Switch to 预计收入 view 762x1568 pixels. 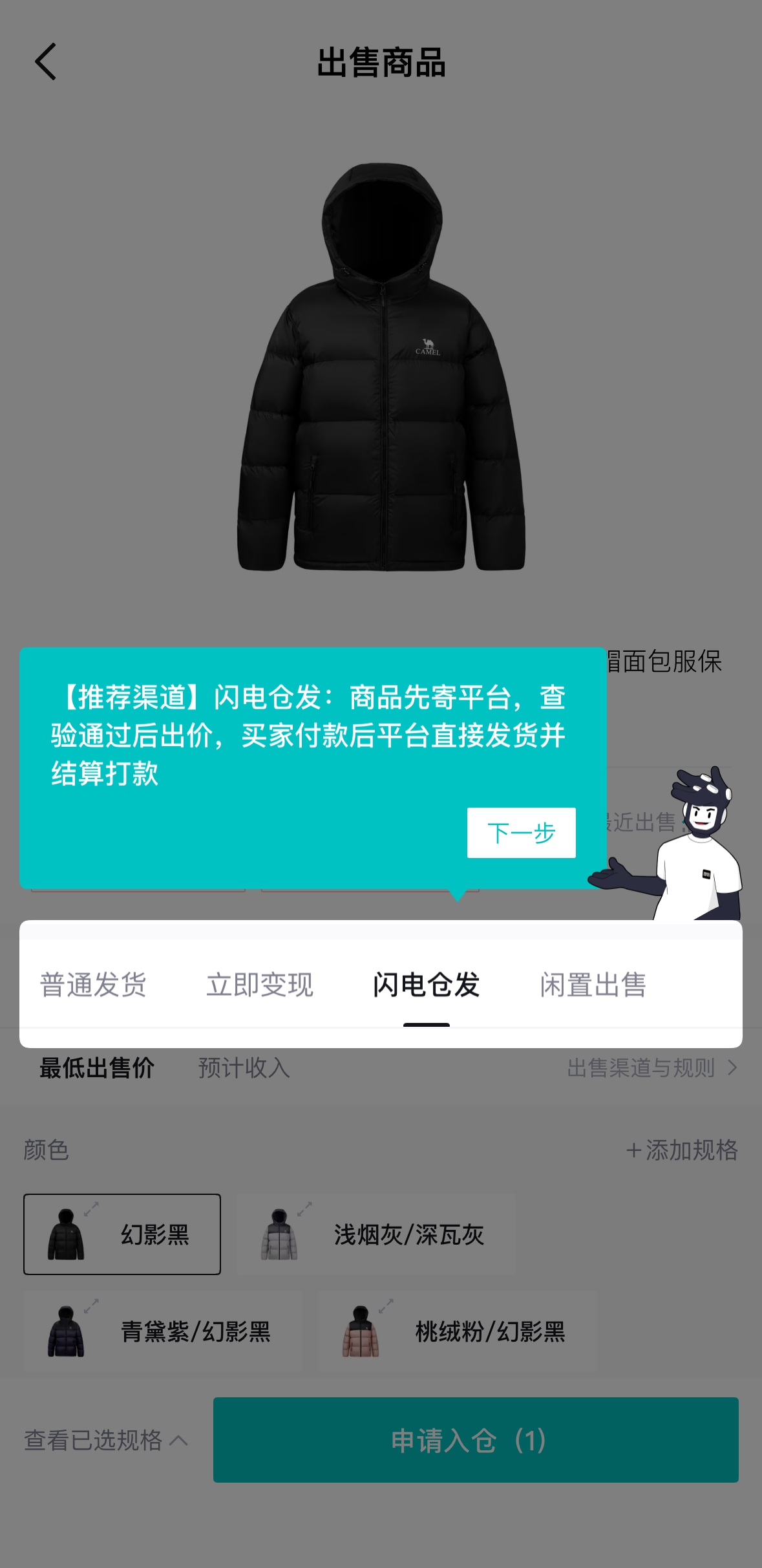[x=244, y=1068]
